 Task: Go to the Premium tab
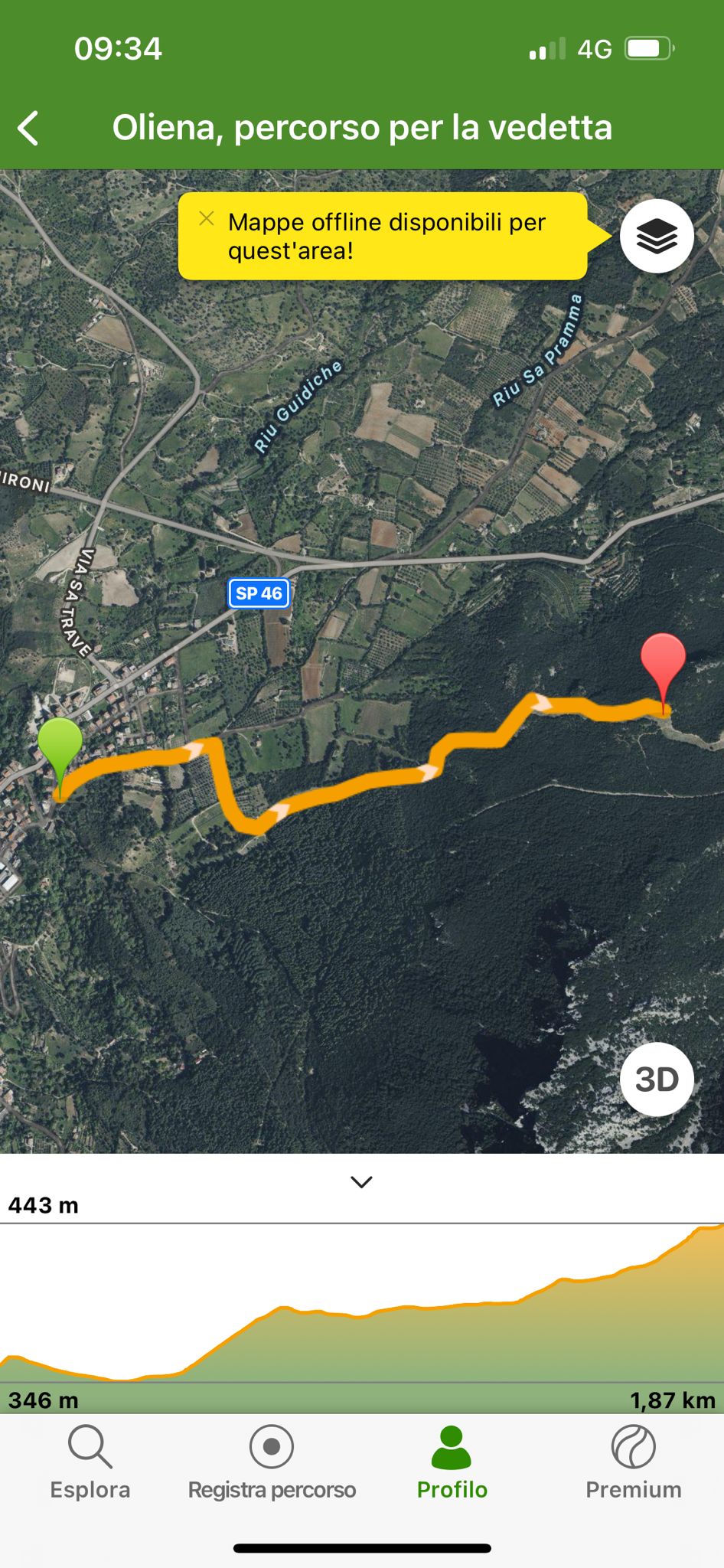634,1462
